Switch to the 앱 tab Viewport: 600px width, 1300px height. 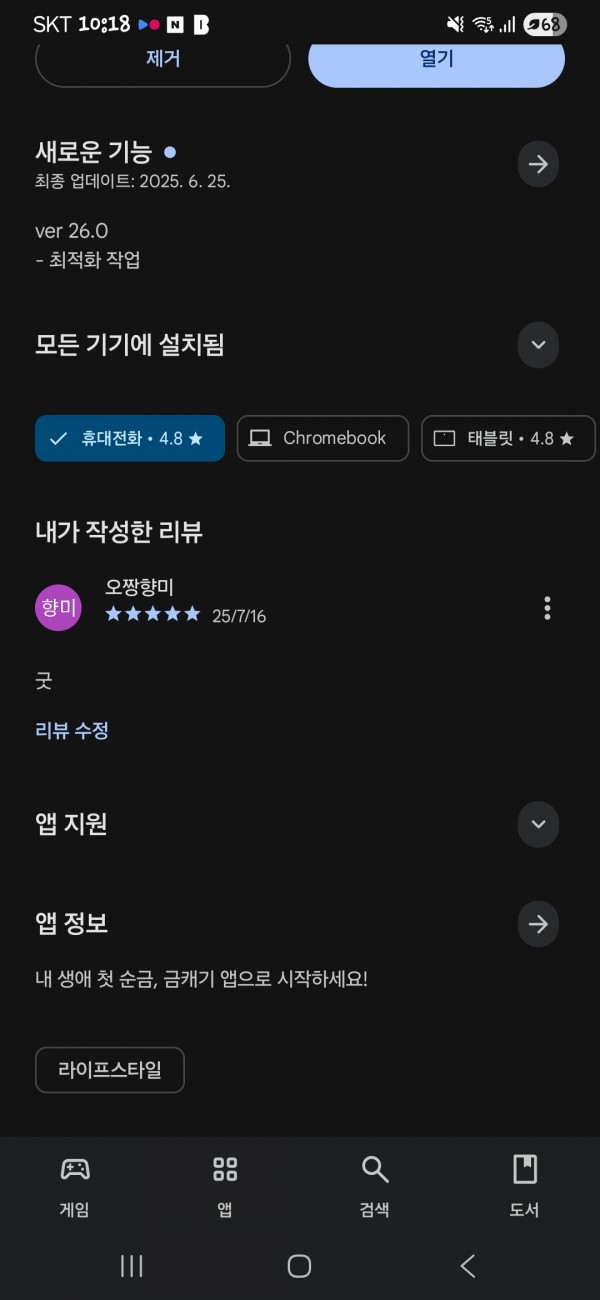click(225, 1186)
